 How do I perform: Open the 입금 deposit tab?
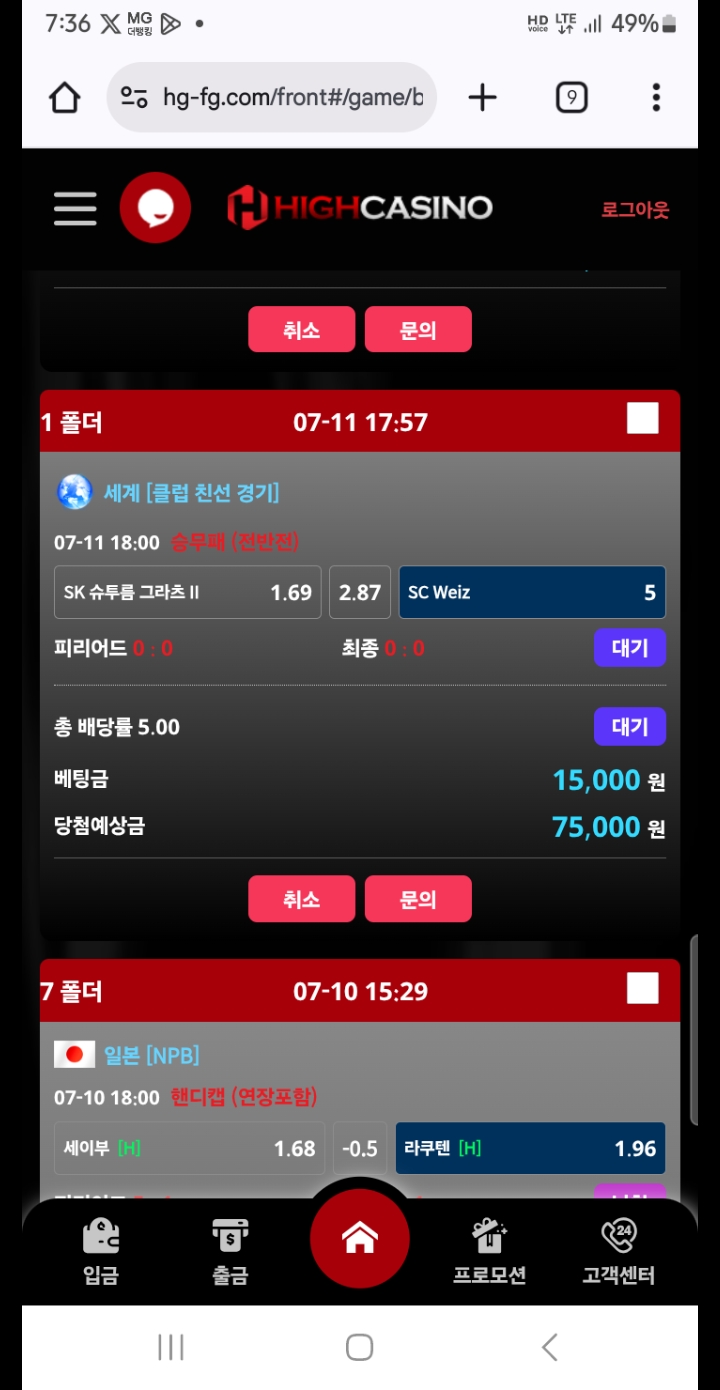[x=101, y=1252]
